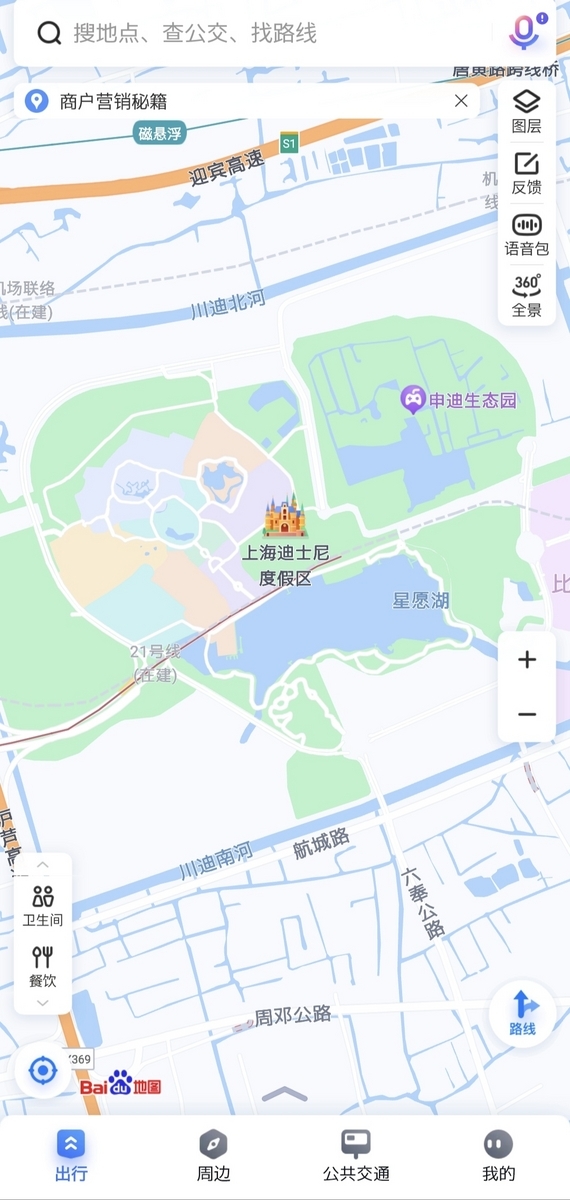Screen dimensions: 570x1200
Task: Expand the bottom panel chevron
Action: 285,1094
